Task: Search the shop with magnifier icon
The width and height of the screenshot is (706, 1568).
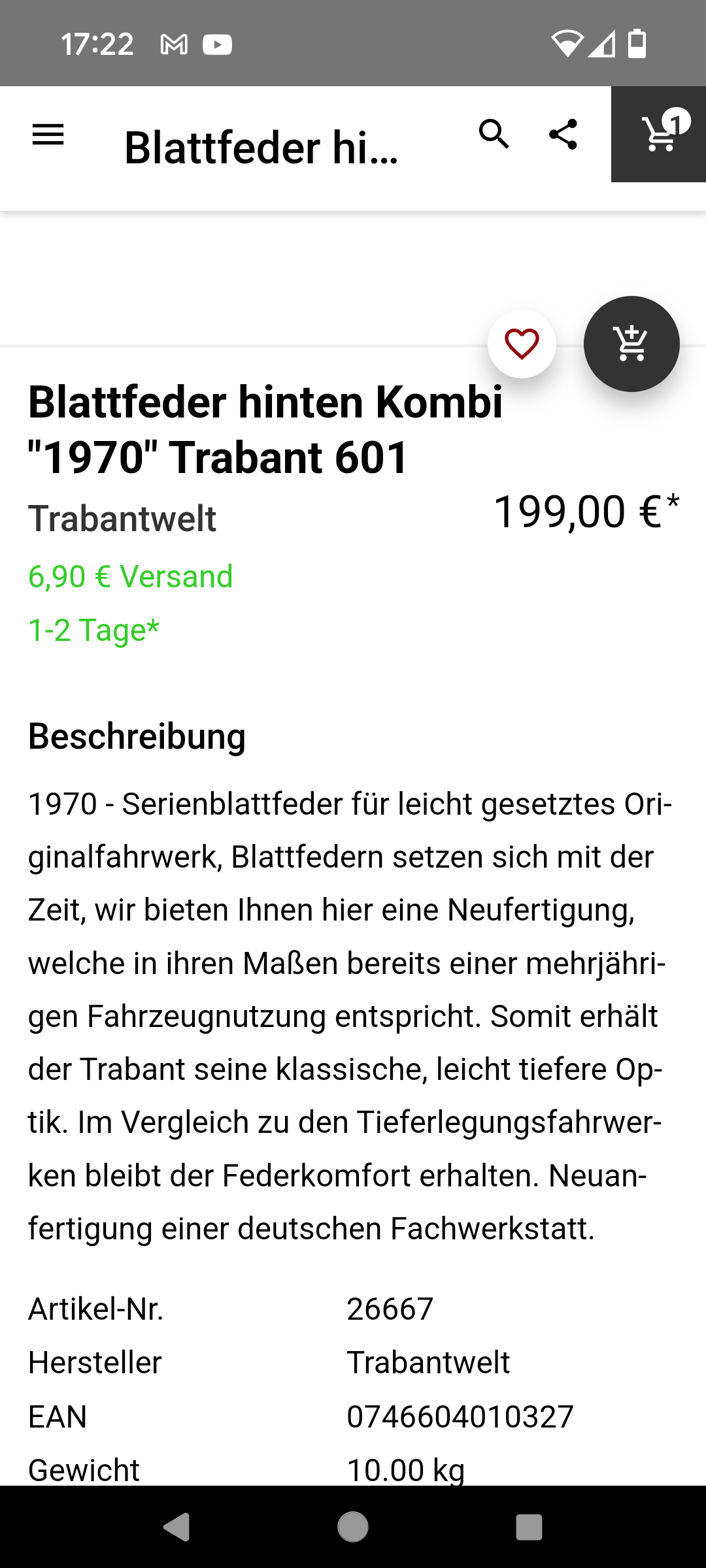Action: pyautogui.click(x=494, y=135)
